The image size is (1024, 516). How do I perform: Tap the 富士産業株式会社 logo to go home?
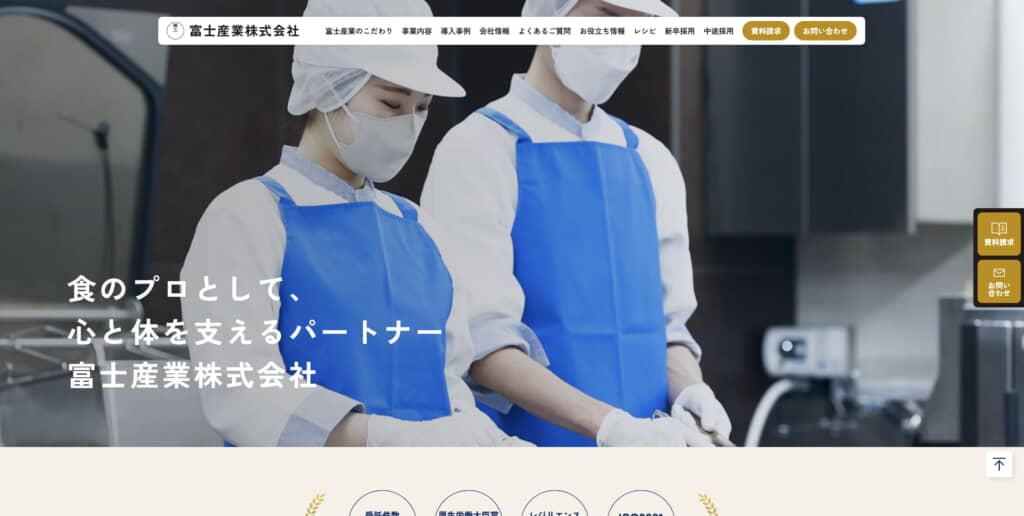233,31
